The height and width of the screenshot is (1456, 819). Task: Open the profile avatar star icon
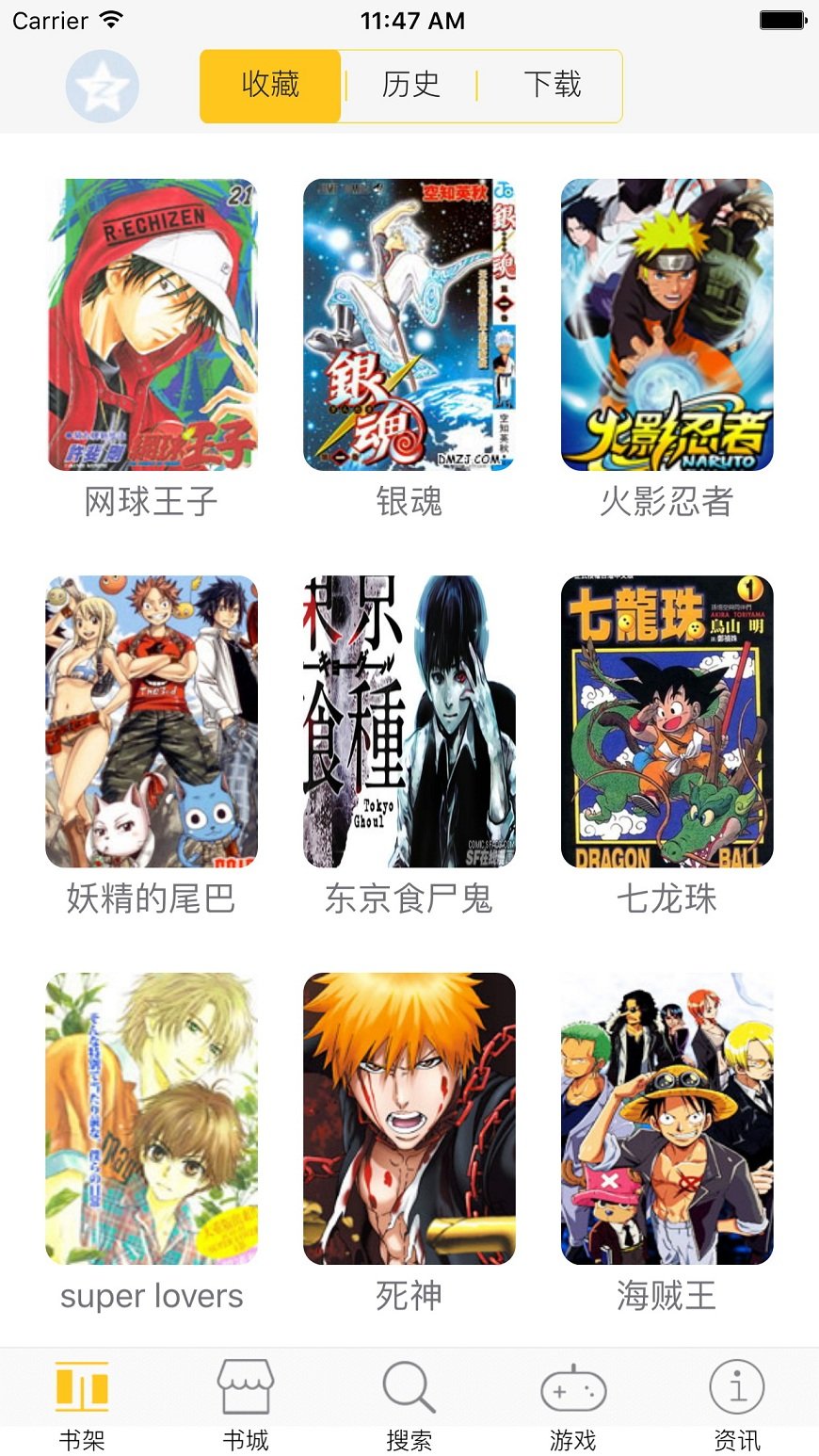102,86
